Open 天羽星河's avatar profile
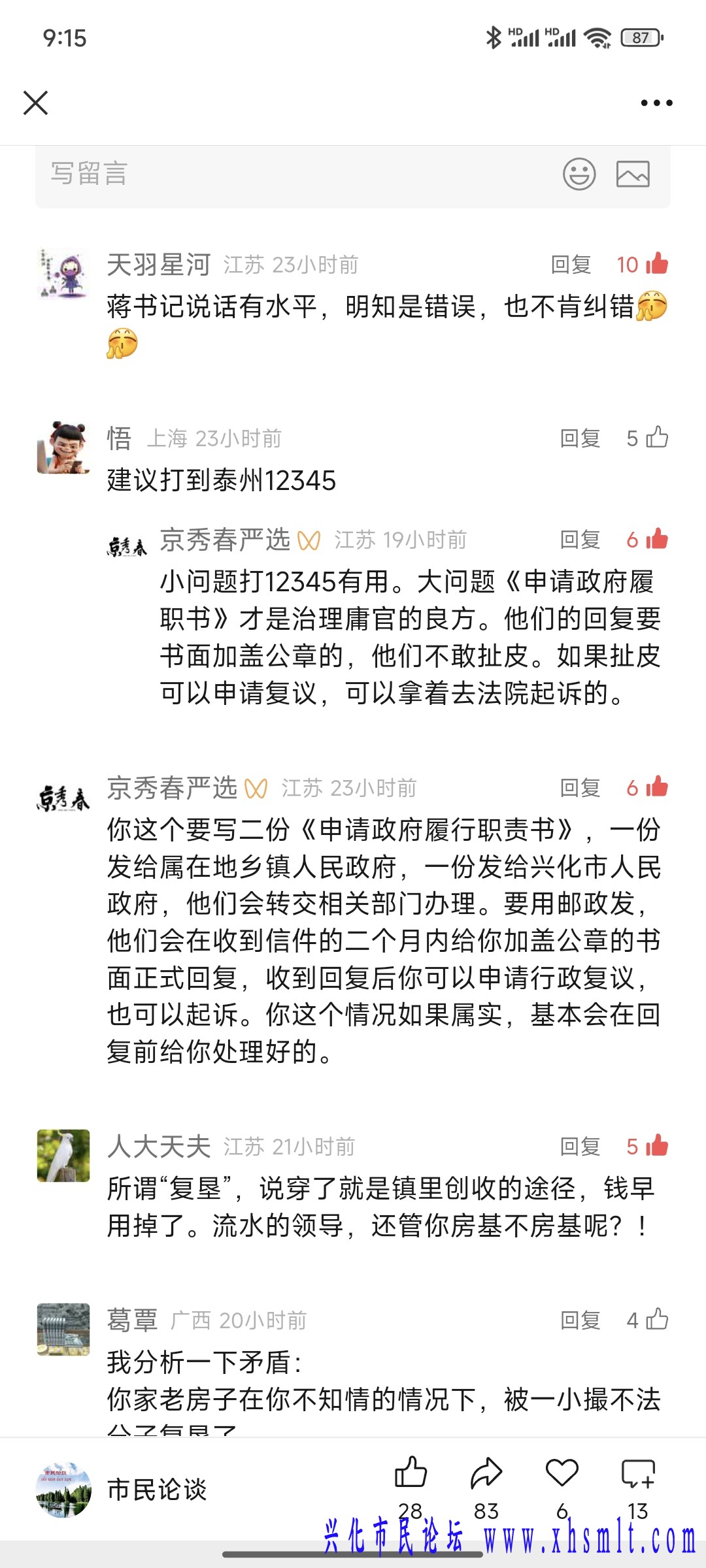The height and width of the screenshot is (1568, 706). coord(63,274)
